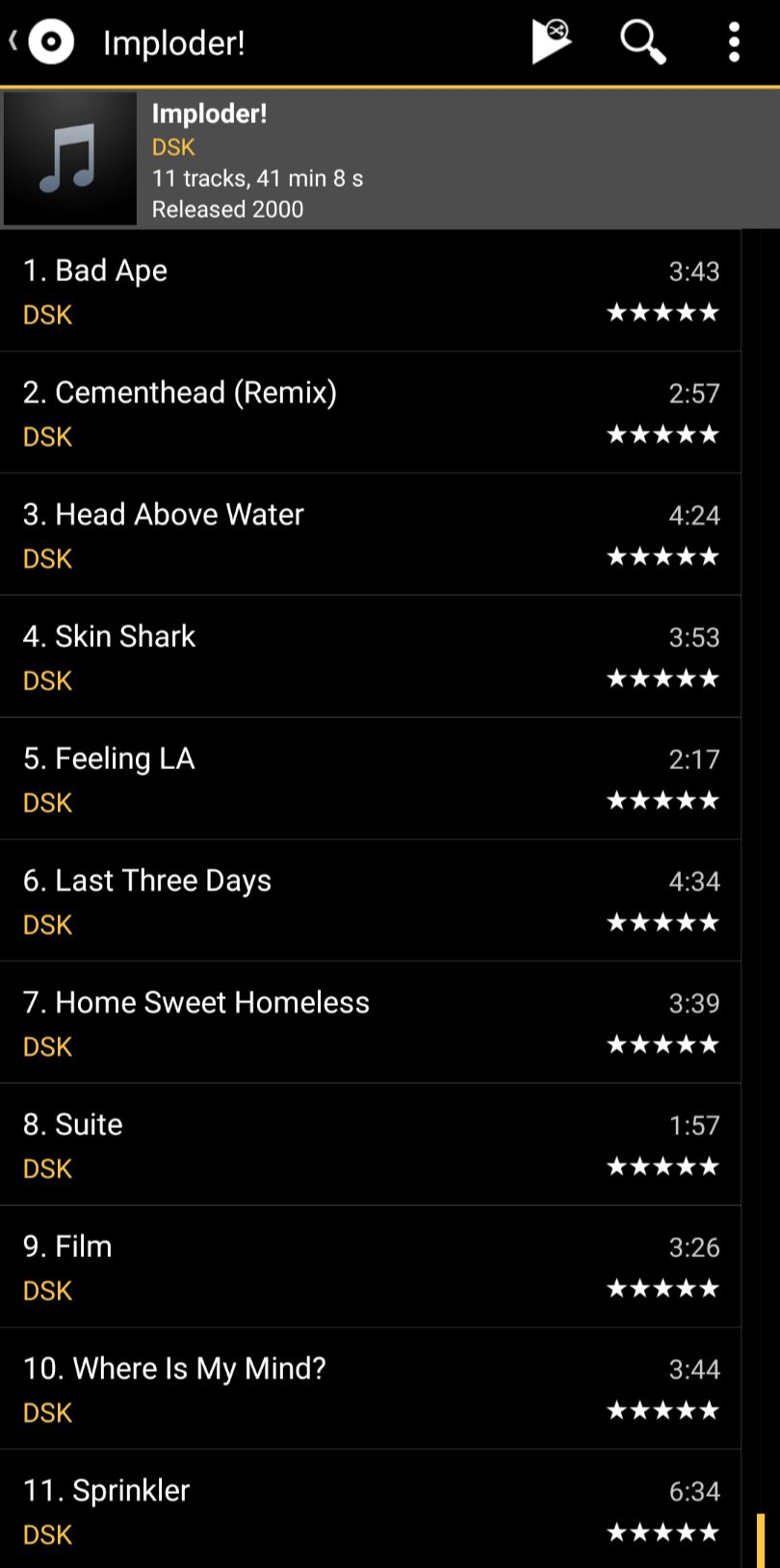Shuffle play the Imploder! album
The image size is (780, 1568).
coord(552,42)
